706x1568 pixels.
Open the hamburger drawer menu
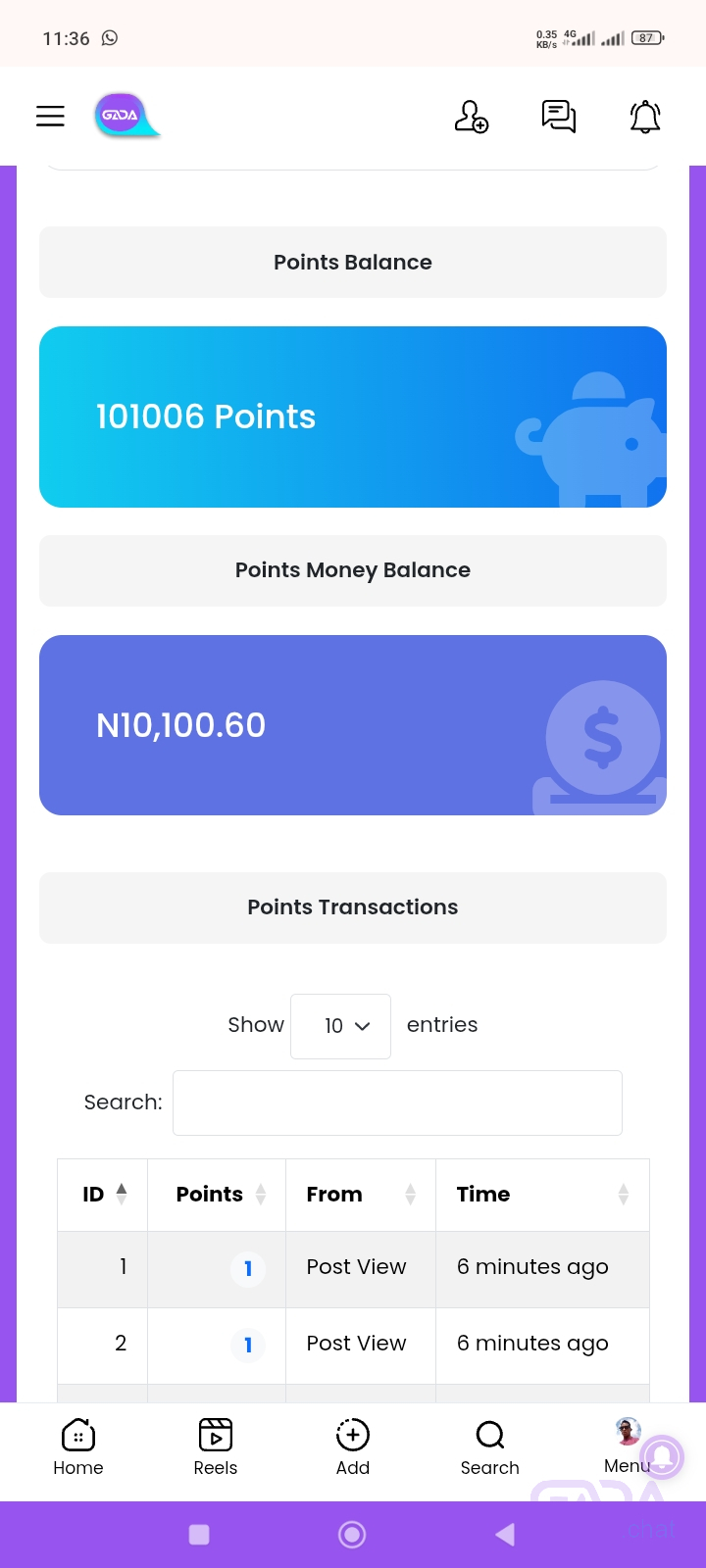[50, 117]
